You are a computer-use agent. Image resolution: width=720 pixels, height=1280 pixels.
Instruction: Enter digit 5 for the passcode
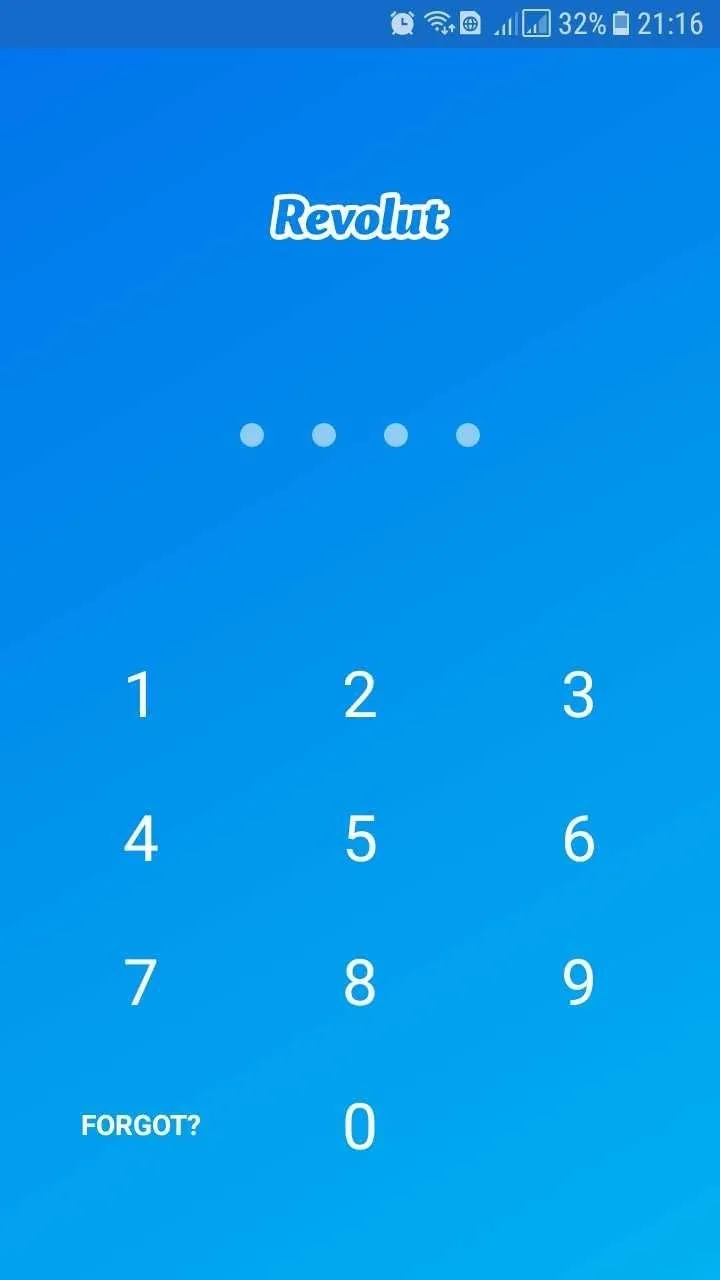click(x=360, y=839)
